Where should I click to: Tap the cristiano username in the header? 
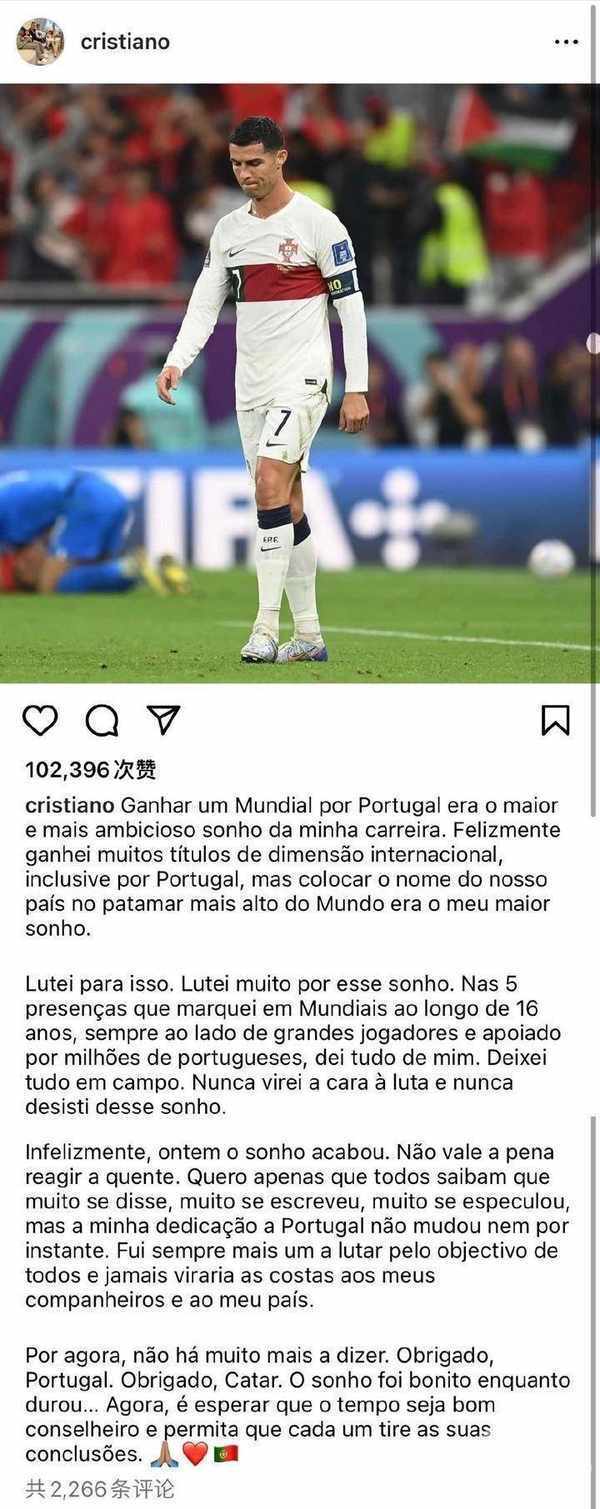coord(125,42)
